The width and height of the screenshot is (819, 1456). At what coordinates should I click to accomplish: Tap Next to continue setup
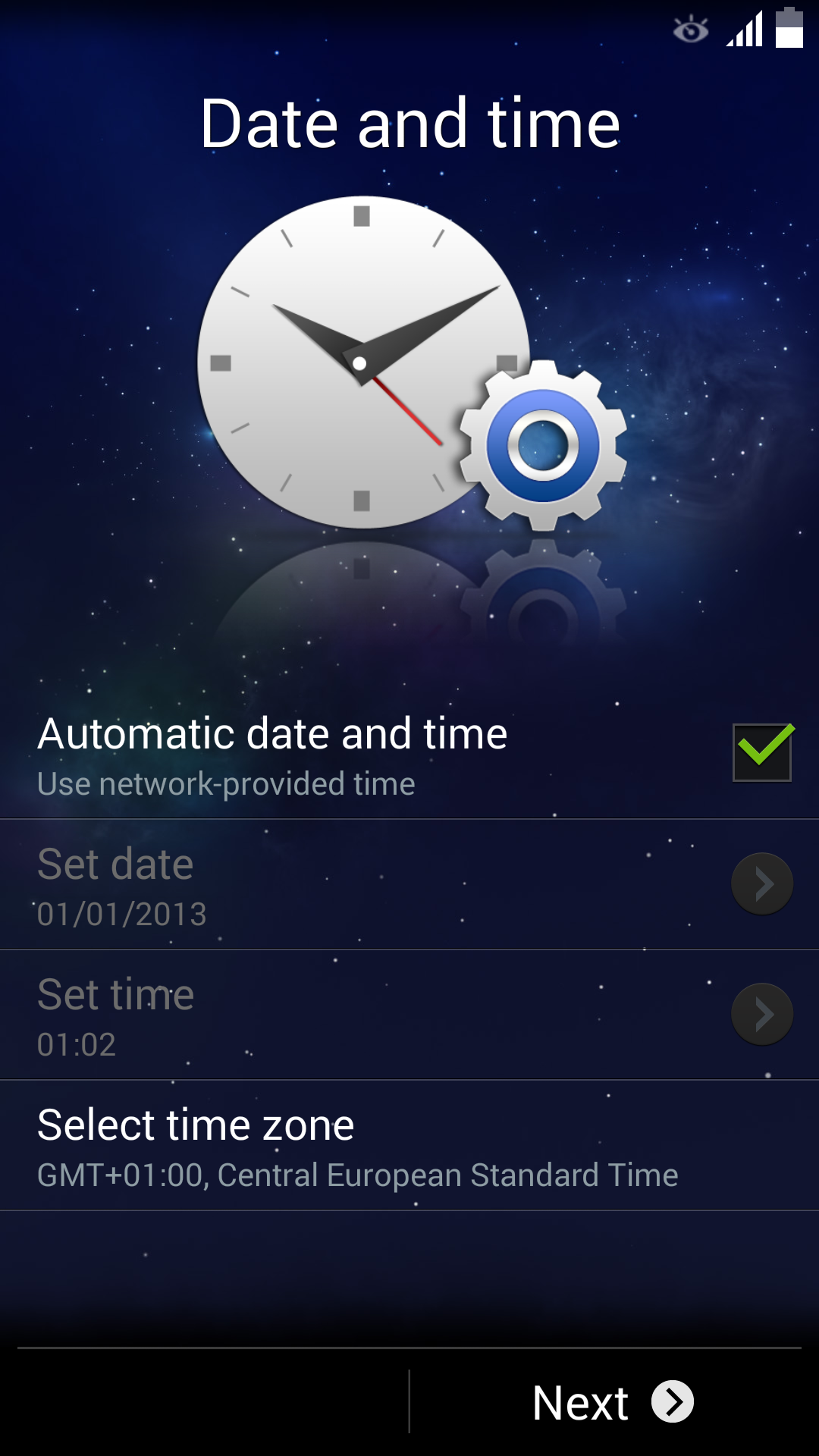(613, 1402)
